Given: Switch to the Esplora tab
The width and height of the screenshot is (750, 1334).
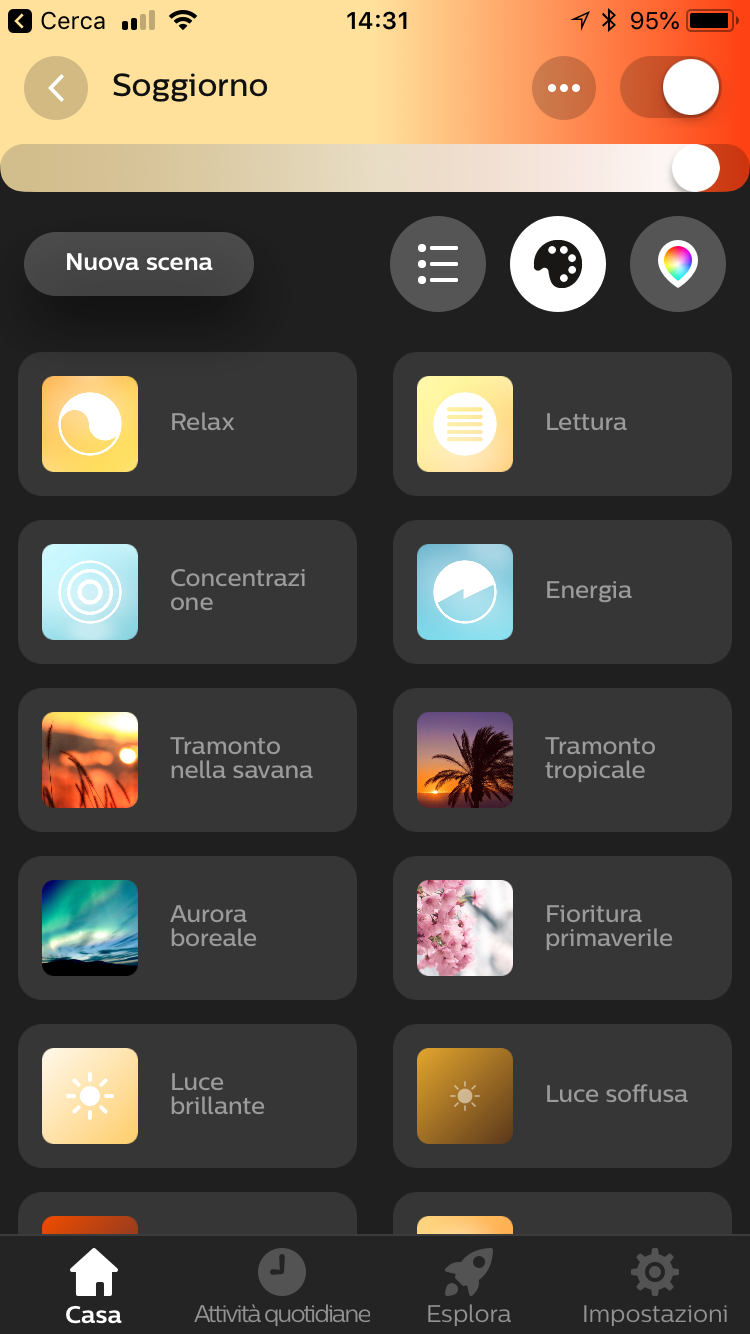Looking at the screenshot, I should (x=468, y=1286).
